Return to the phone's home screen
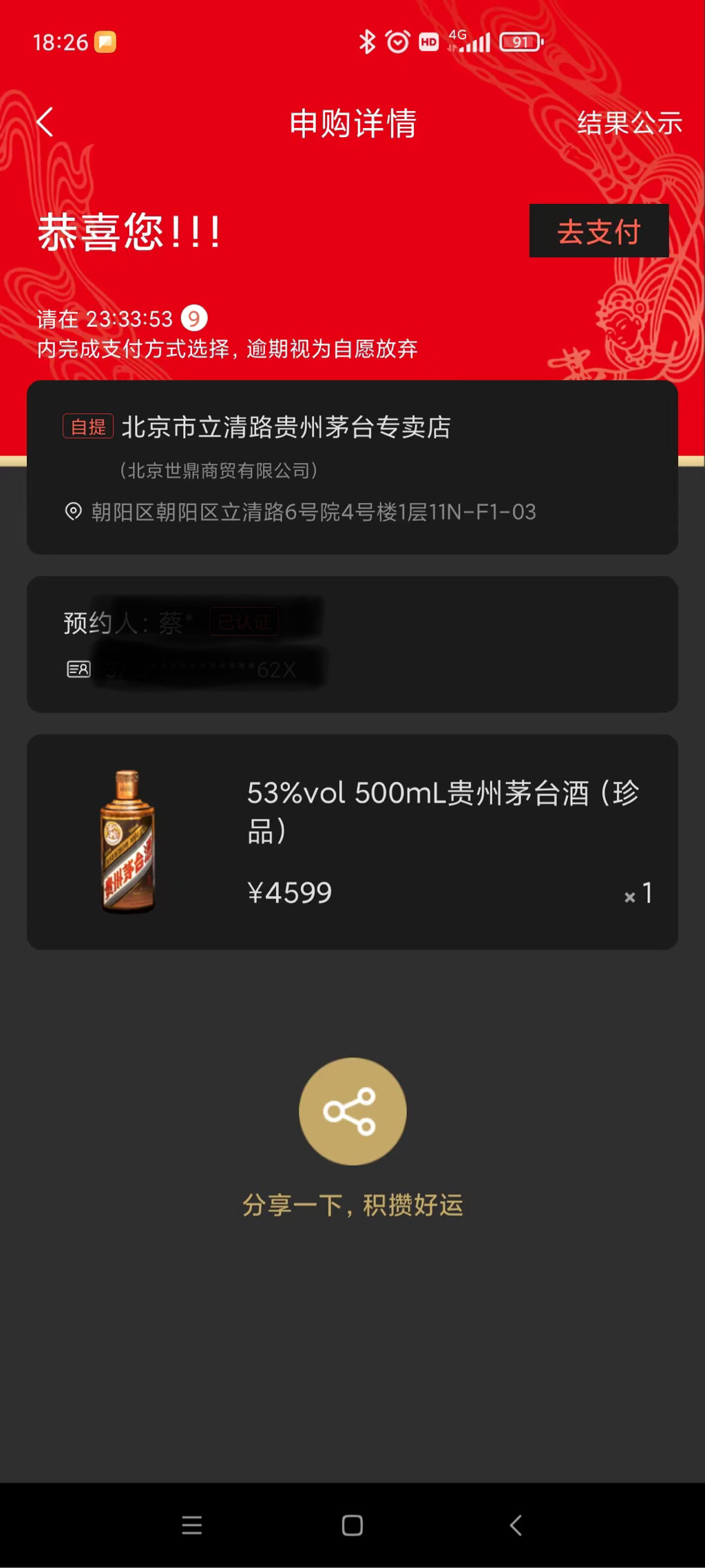The width and height of the screenshot is (705, 1568). click(x=352, y=1525)
